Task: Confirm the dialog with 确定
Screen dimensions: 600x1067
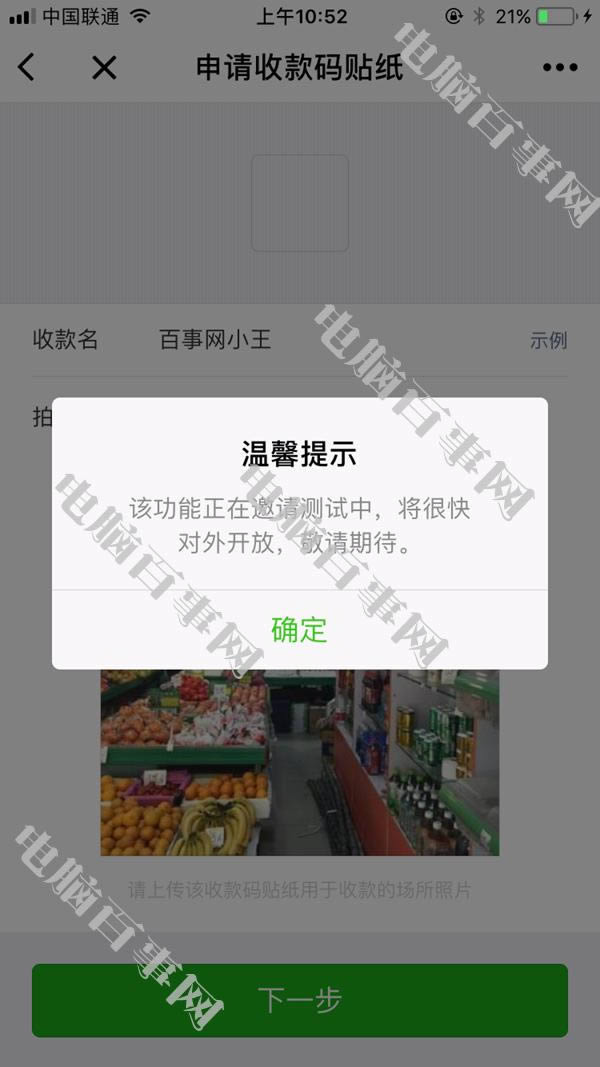Action: (x=299, y=630)
